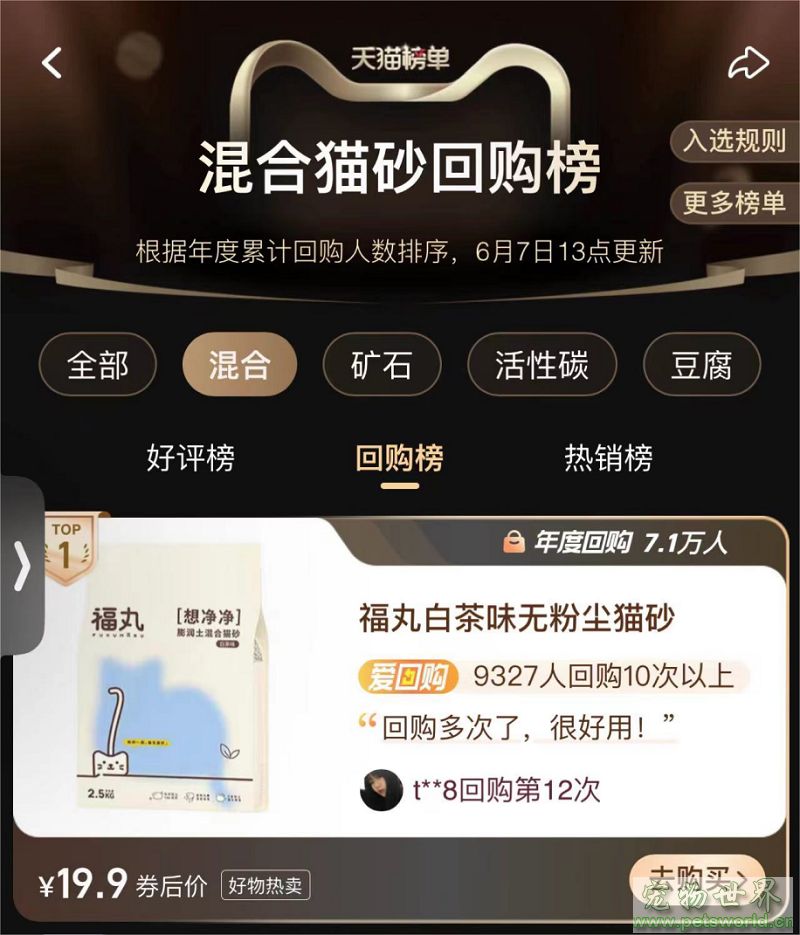Image resolution: width=800 pixels, height=935 pixels.
Task: Filter by 矿石 cat litter
Action: (x=382, y=365)
